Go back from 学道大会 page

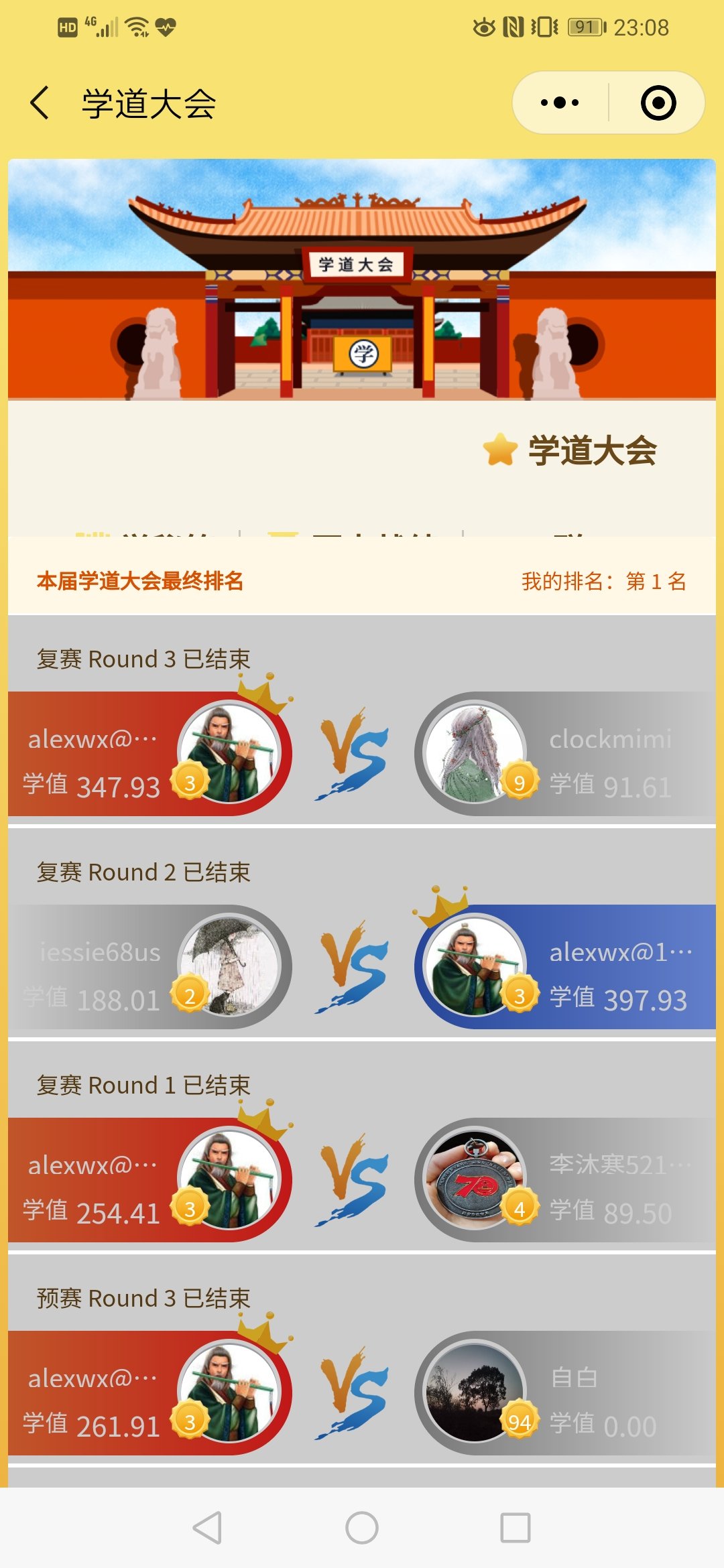tap(40, 103)
